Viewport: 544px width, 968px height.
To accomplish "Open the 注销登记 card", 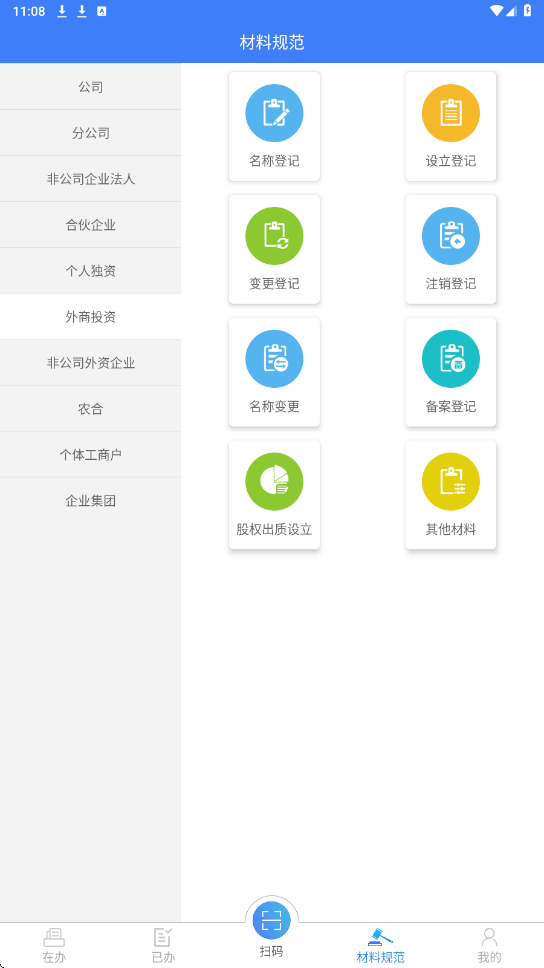I will (x=451, y=249).
